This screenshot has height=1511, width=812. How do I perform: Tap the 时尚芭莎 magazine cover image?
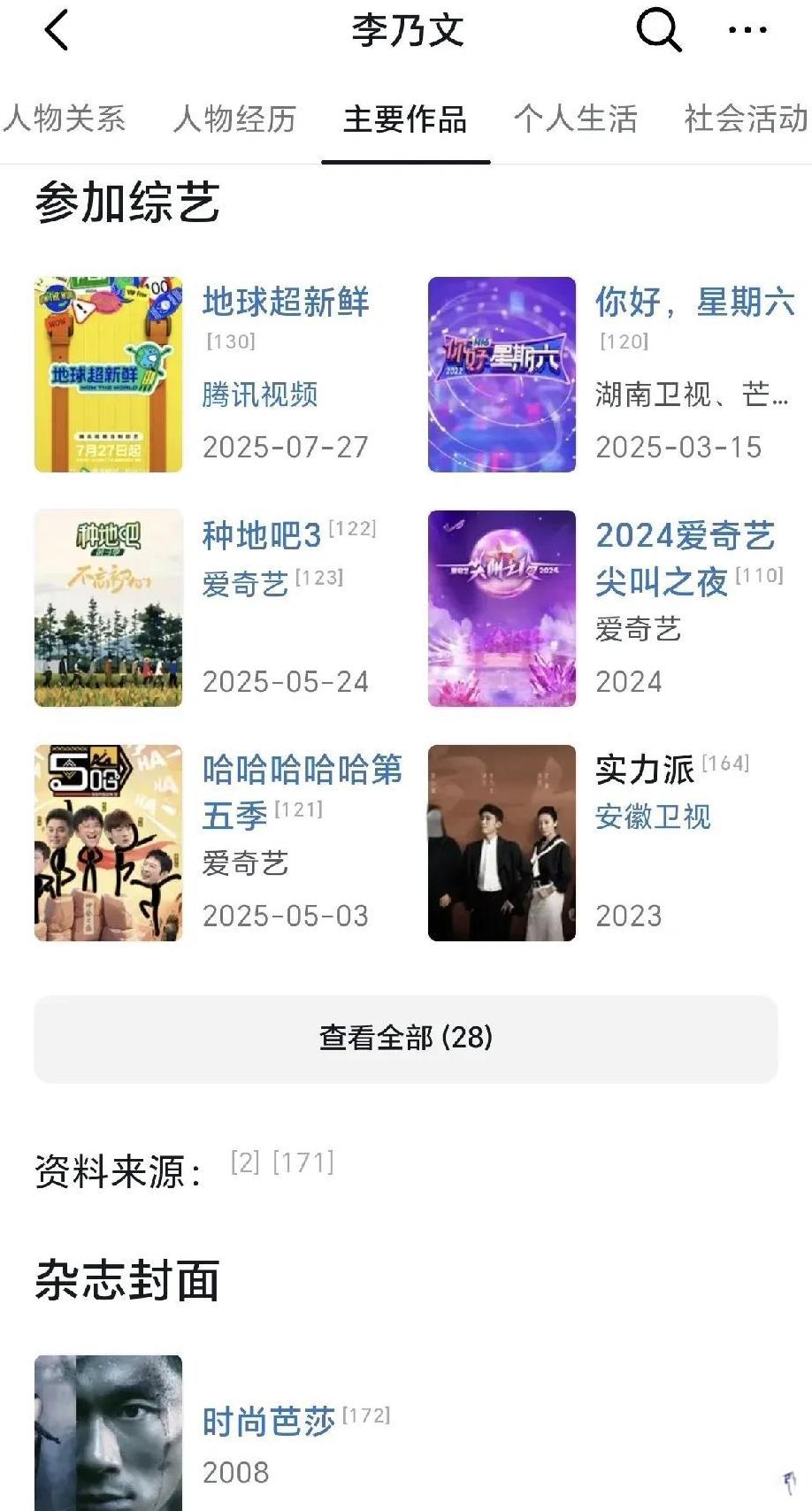(x=108, y=1432)
